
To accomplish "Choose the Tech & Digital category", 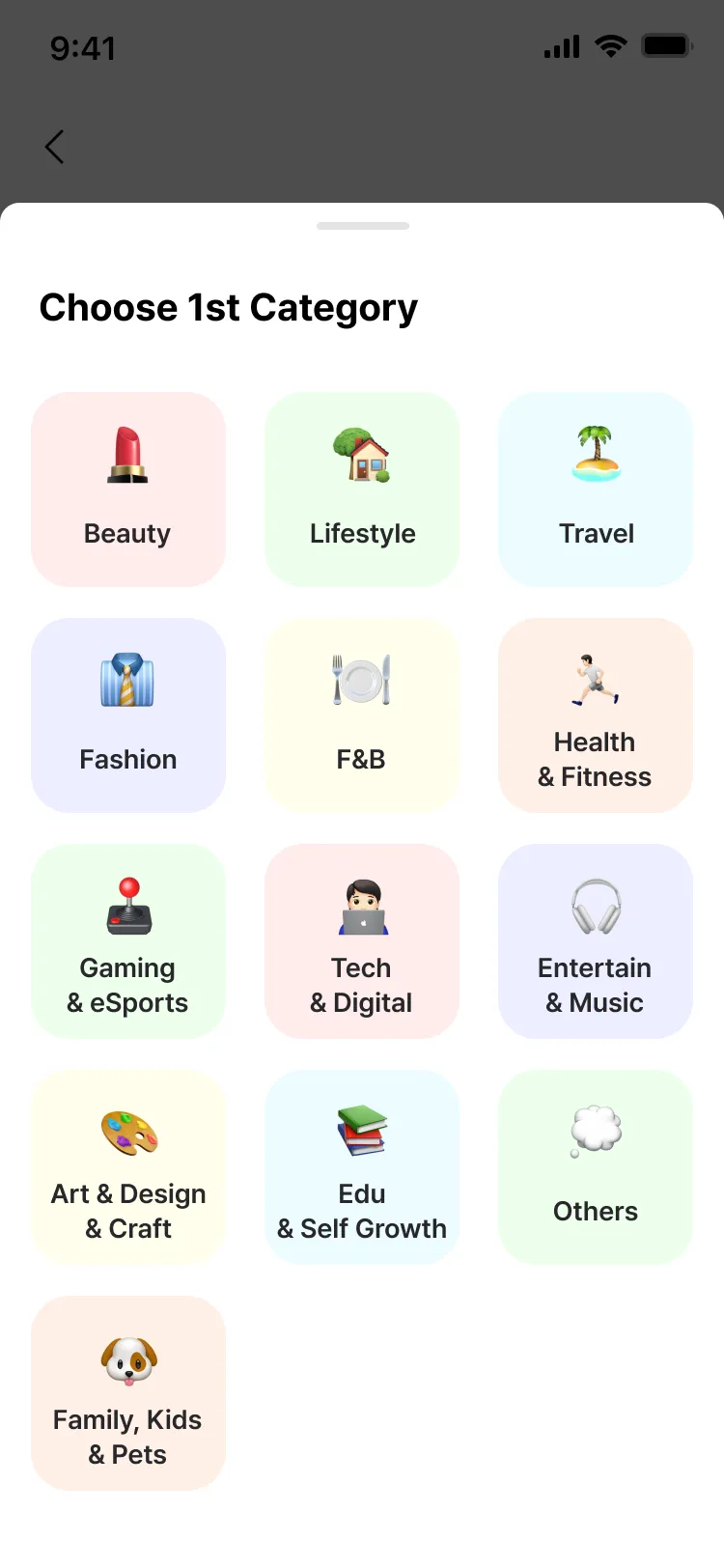I will coord(362,941).
